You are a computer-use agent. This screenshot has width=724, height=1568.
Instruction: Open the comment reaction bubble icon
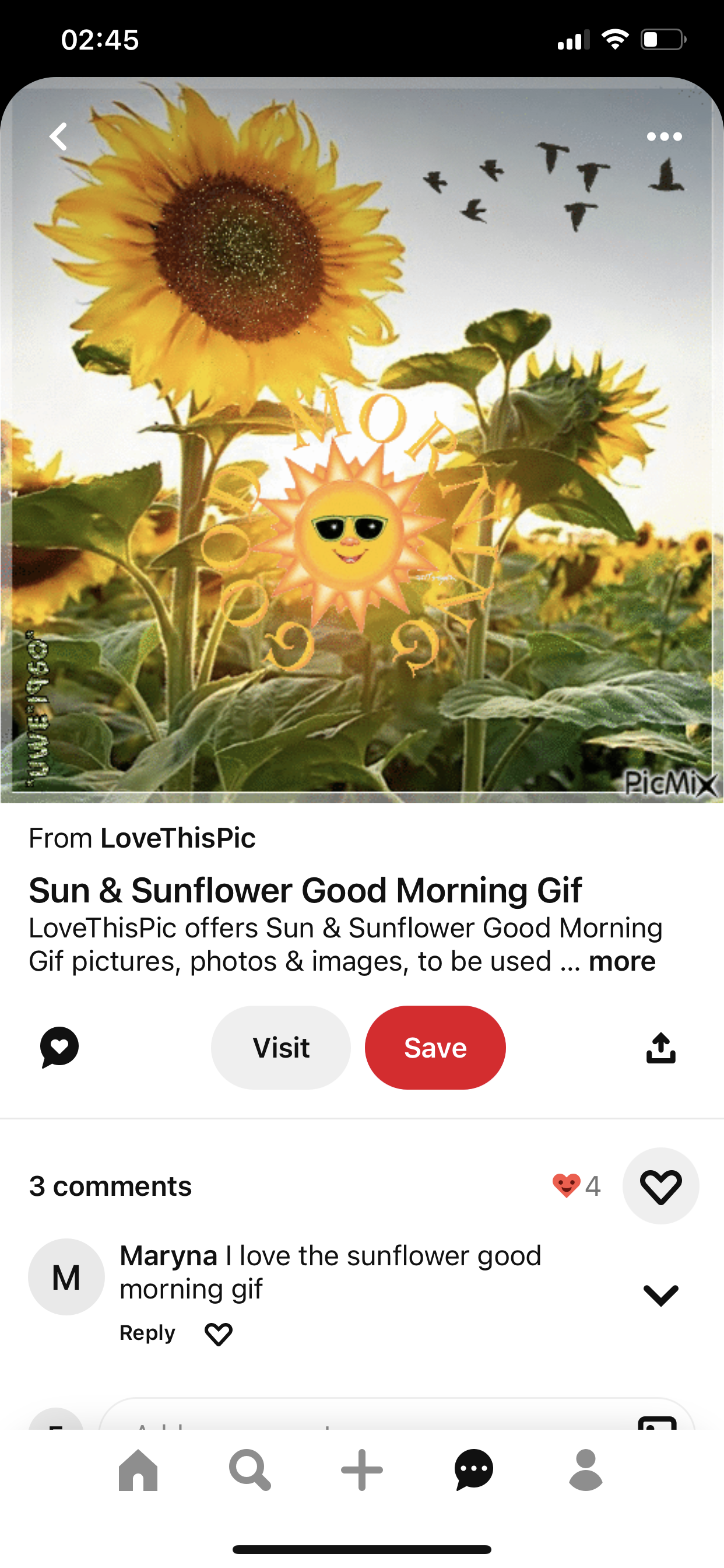(59, 1047)
